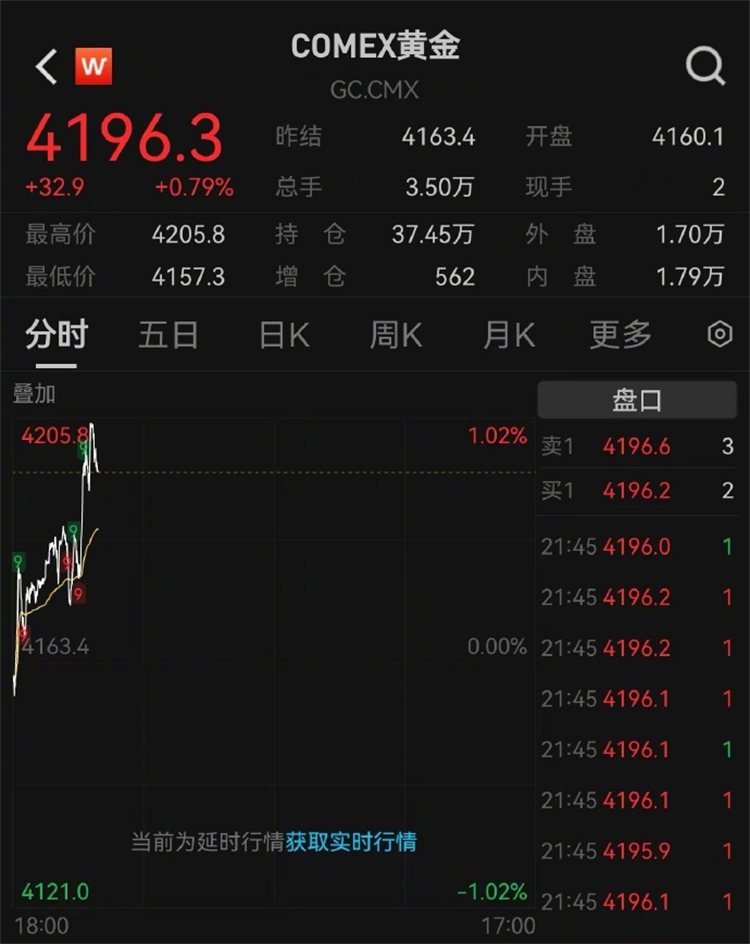Open the 获取实时行情 link
Screen dimensions: 750x944
pyautogui.click(x=351, y=842)
